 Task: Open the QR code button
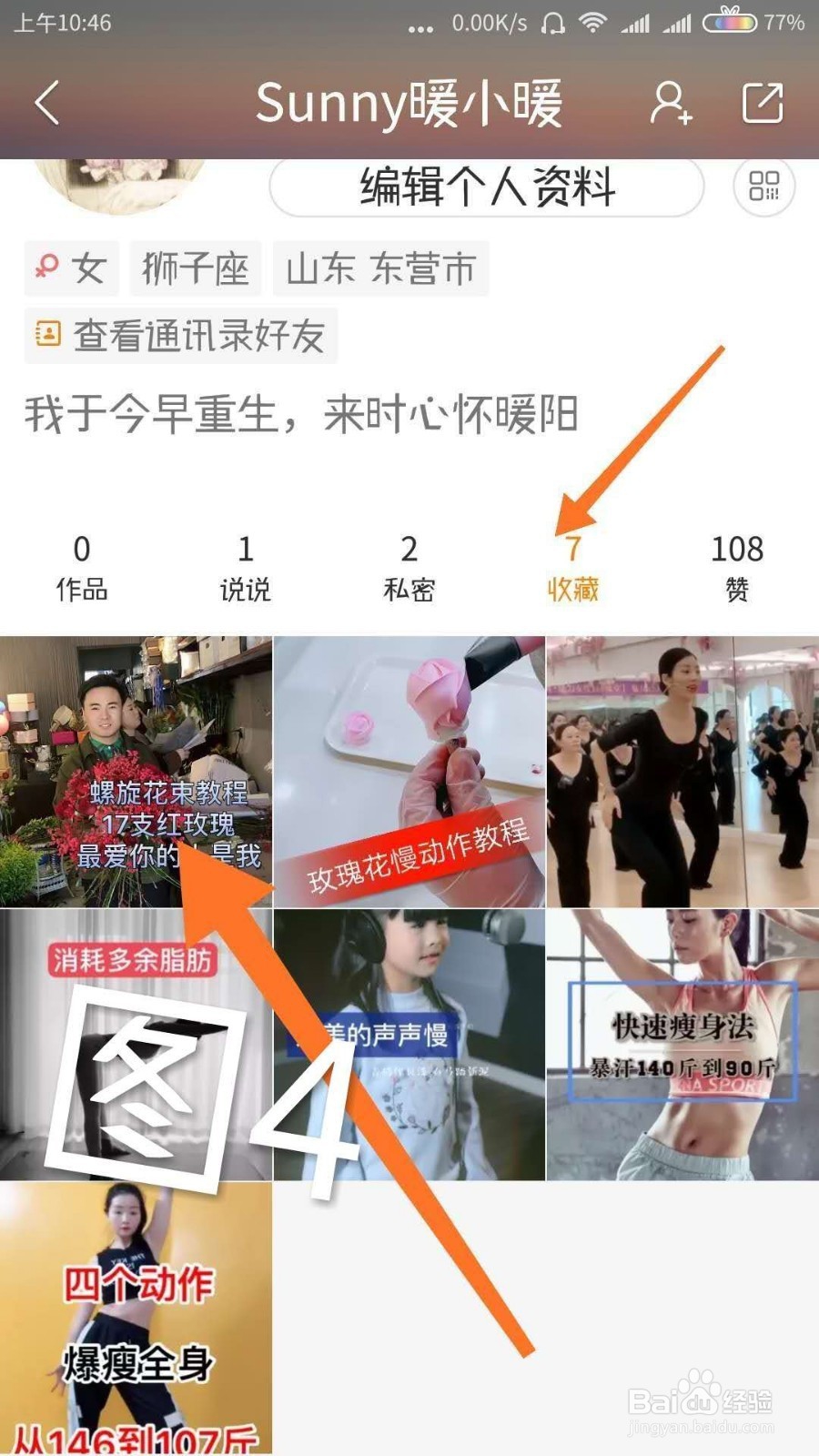click(x=763, y=187)
